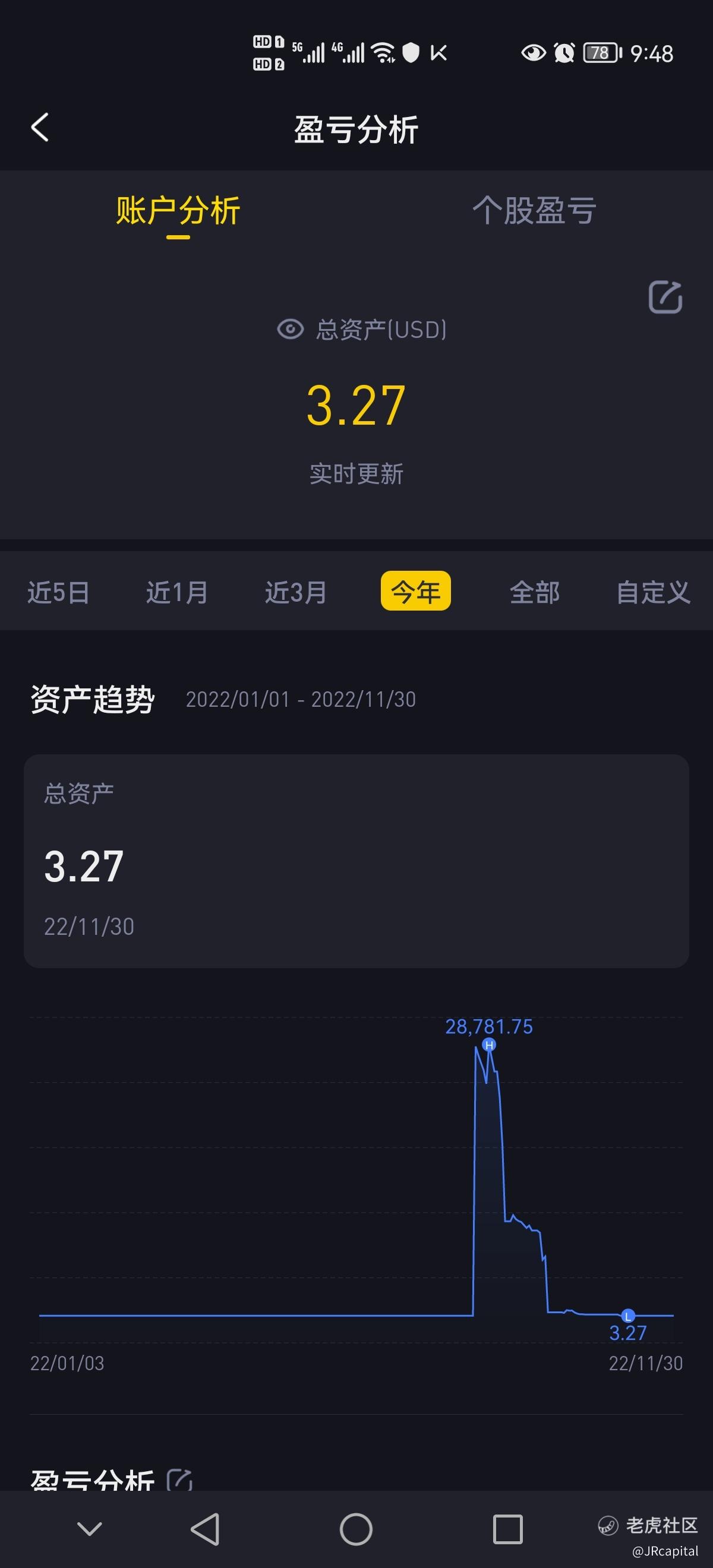The height and width of the screenshot is (1568, 713).
Task: Select the 近5日 time range
Action: pos(58,592)
